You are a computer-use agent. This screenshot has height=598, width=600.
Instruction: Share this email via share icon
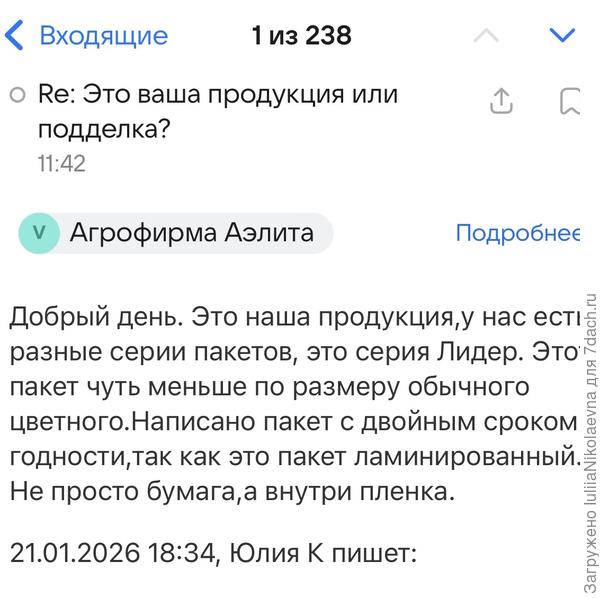click(x=501, y=100)
